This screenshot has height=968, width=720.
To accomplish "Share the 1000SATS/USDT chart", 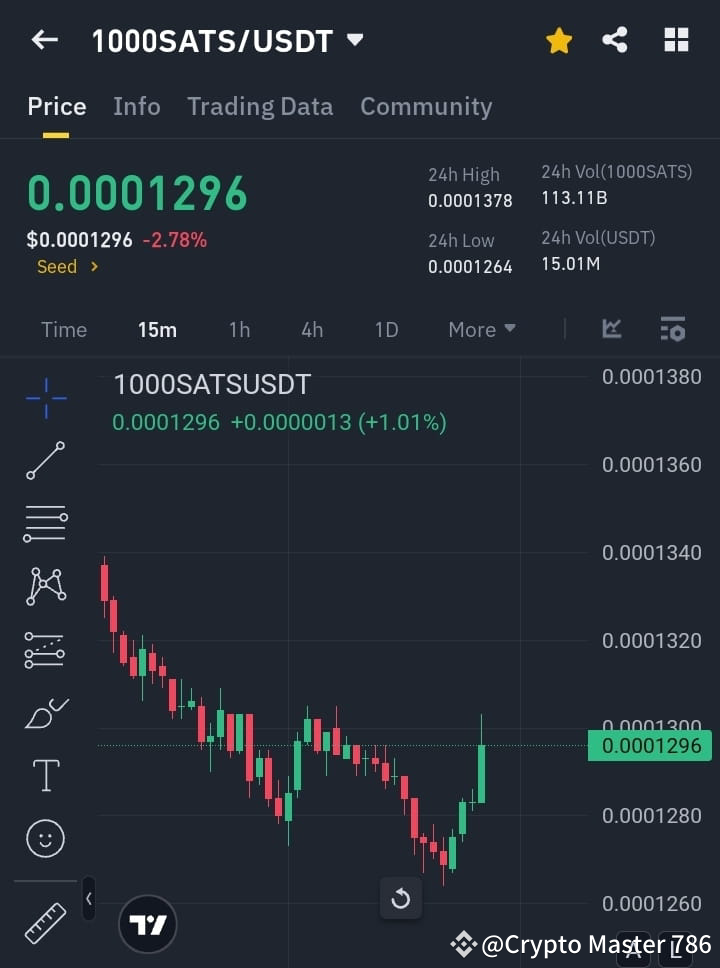I will pyautogui.click(x=615, y=40).
